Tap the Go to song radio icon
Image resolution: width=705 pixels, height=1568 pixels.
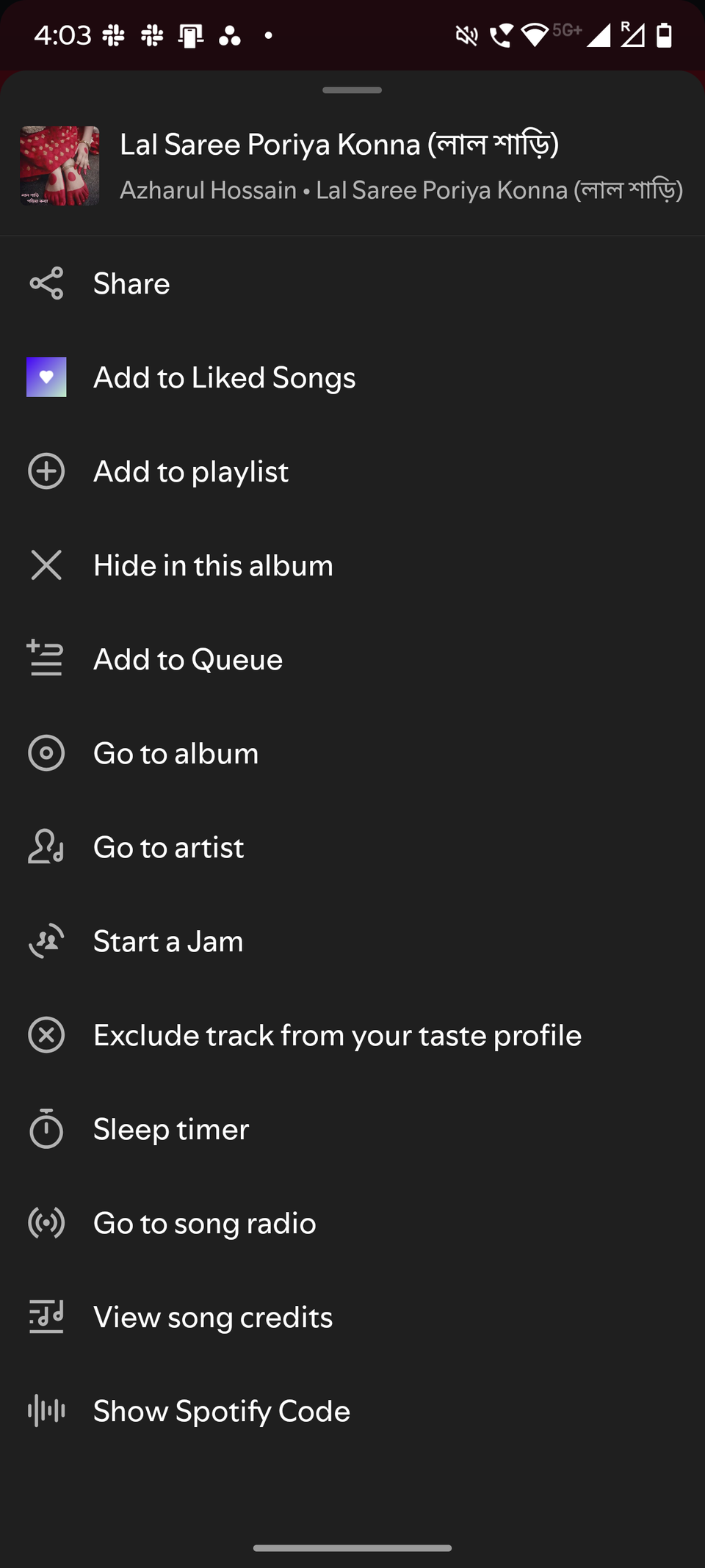click(46, 1223)
